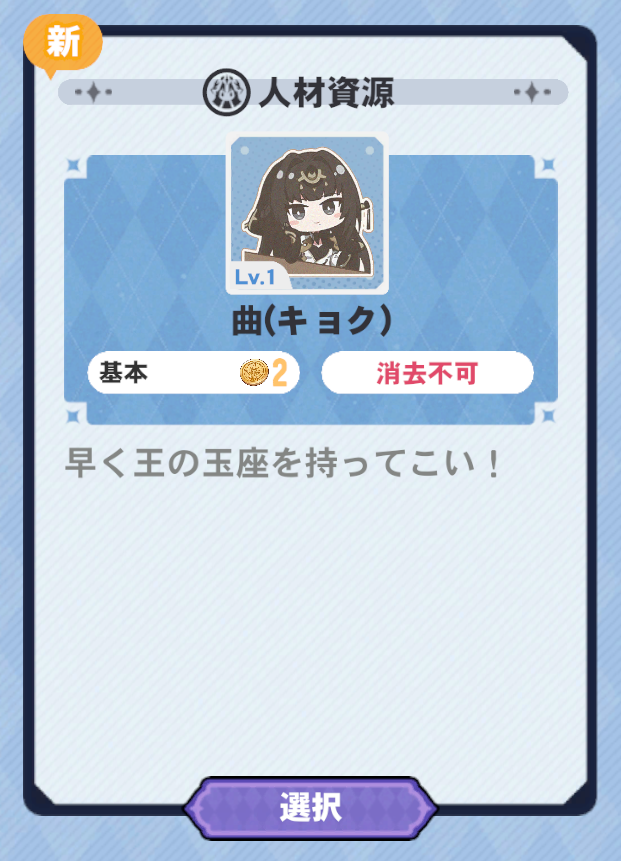The width and height of the screenshot is (621, 861).
Task: Open the 曲(キョク) character portrait
Action: tap(308, 213)
